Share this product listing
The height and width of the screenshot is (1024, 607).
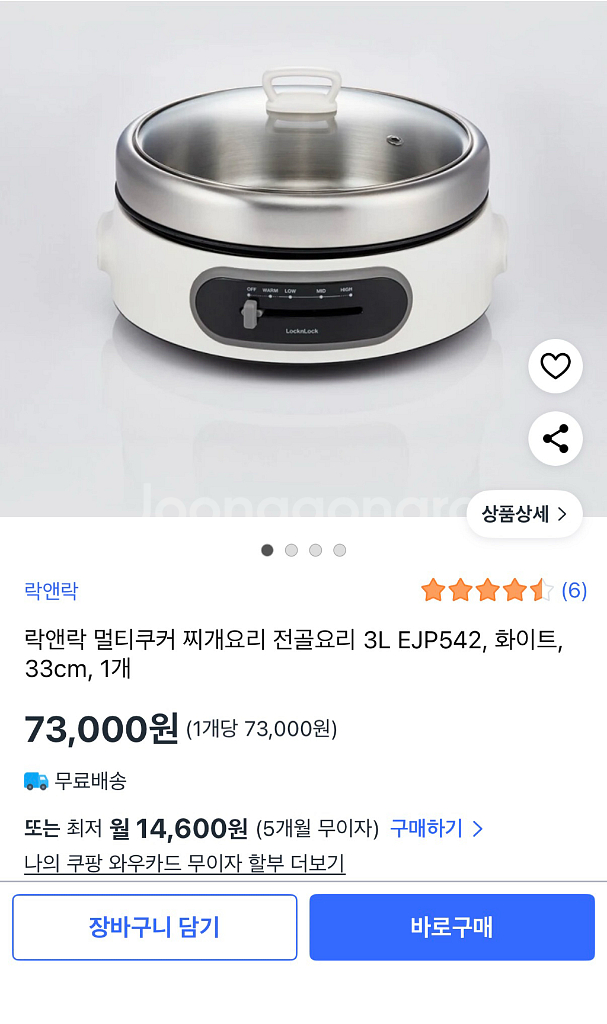point(555,438)
